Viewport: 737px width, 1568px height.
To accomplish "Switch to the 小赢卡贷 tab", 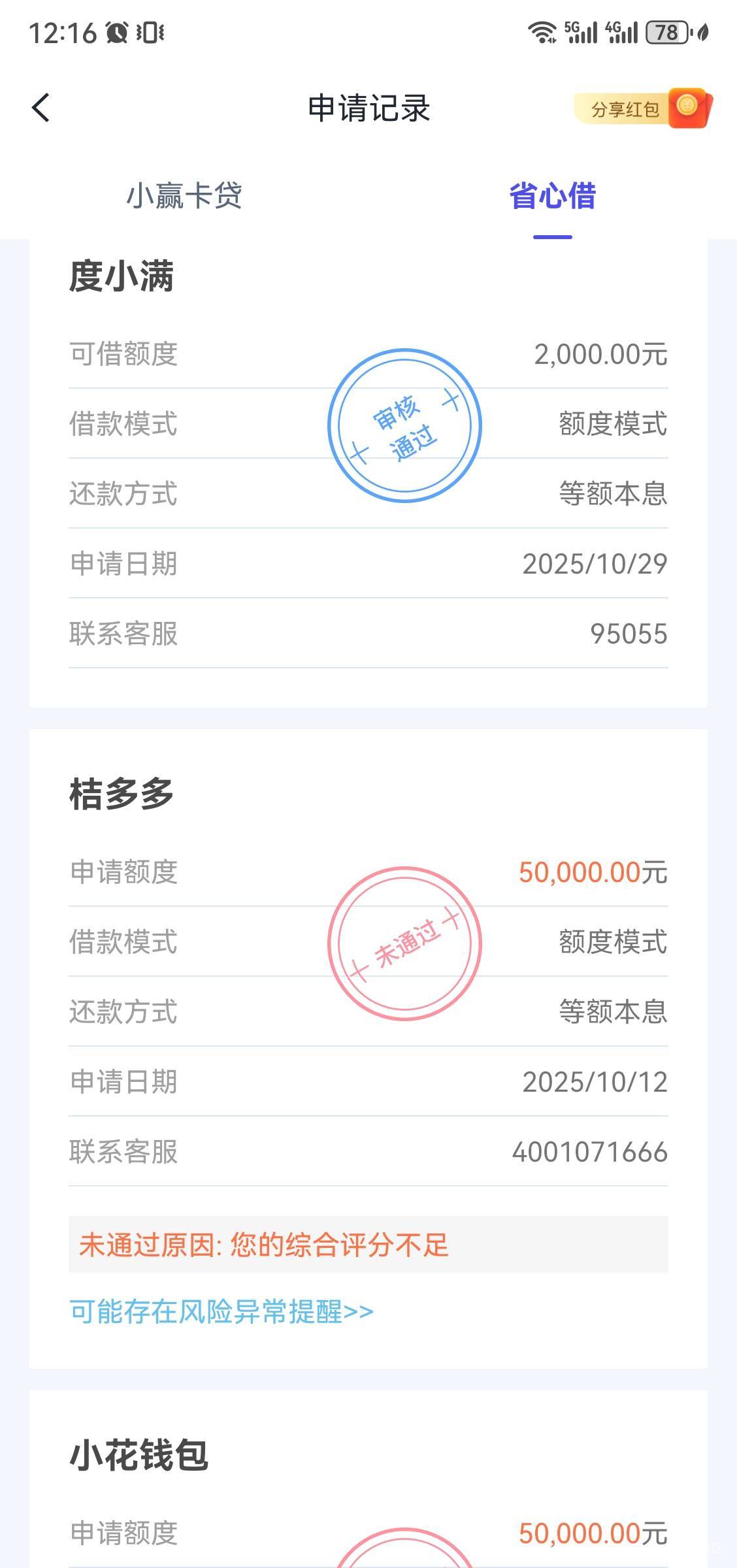I will coord(184,196).
